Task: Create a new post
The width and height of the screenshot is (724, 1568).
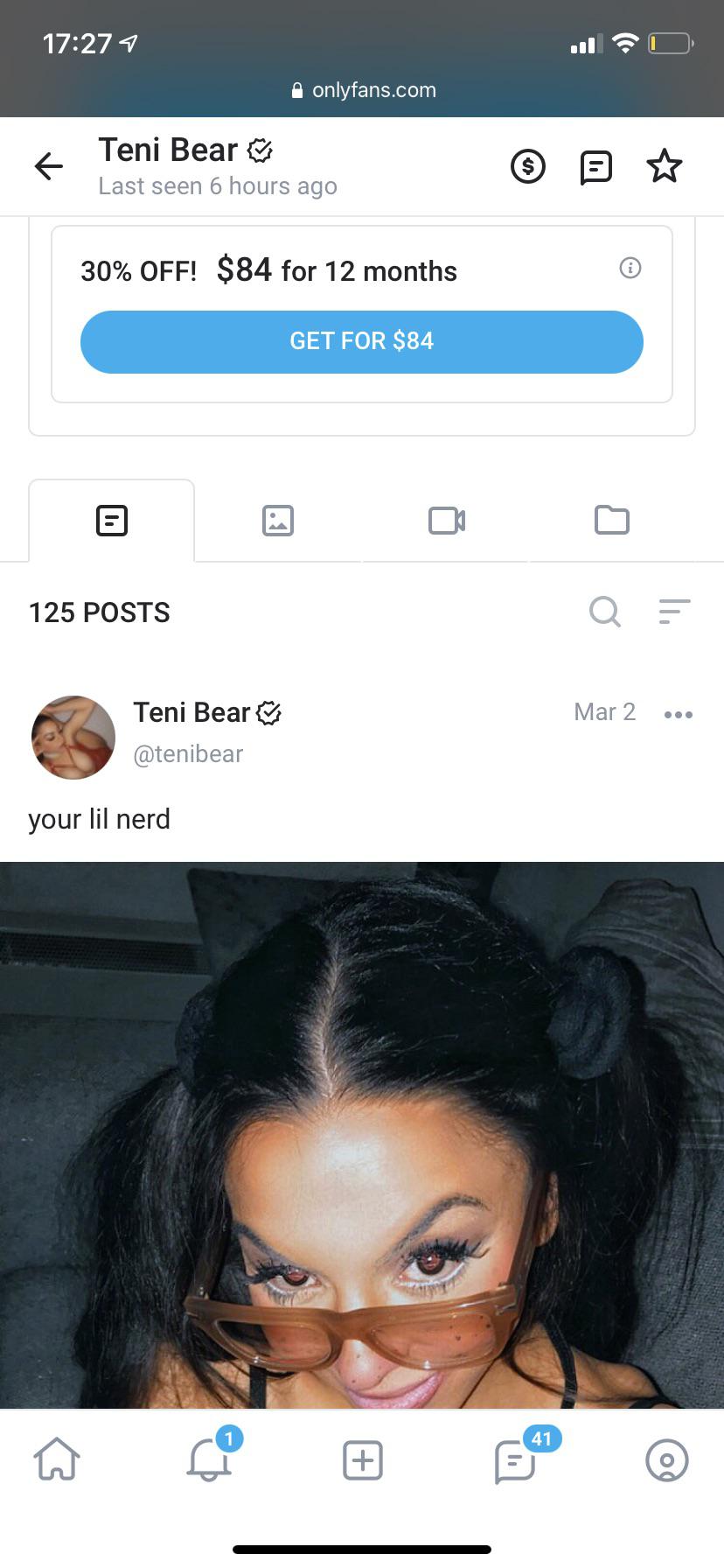Action: point(362,1460)
